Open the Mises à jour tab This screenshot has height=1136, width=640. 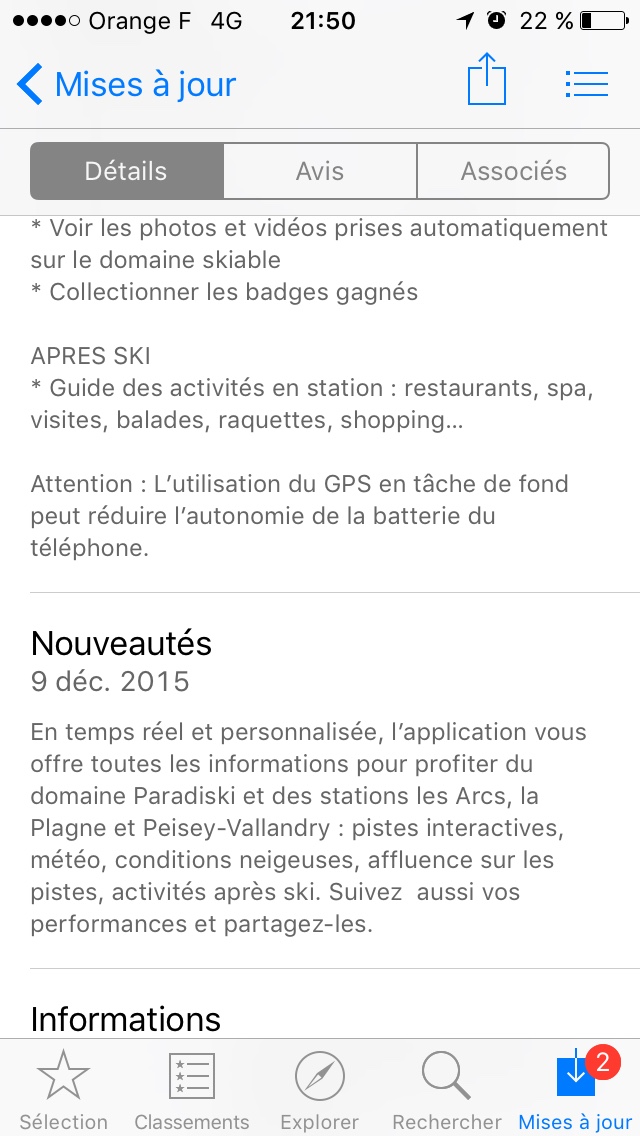tap(575, 1090)
